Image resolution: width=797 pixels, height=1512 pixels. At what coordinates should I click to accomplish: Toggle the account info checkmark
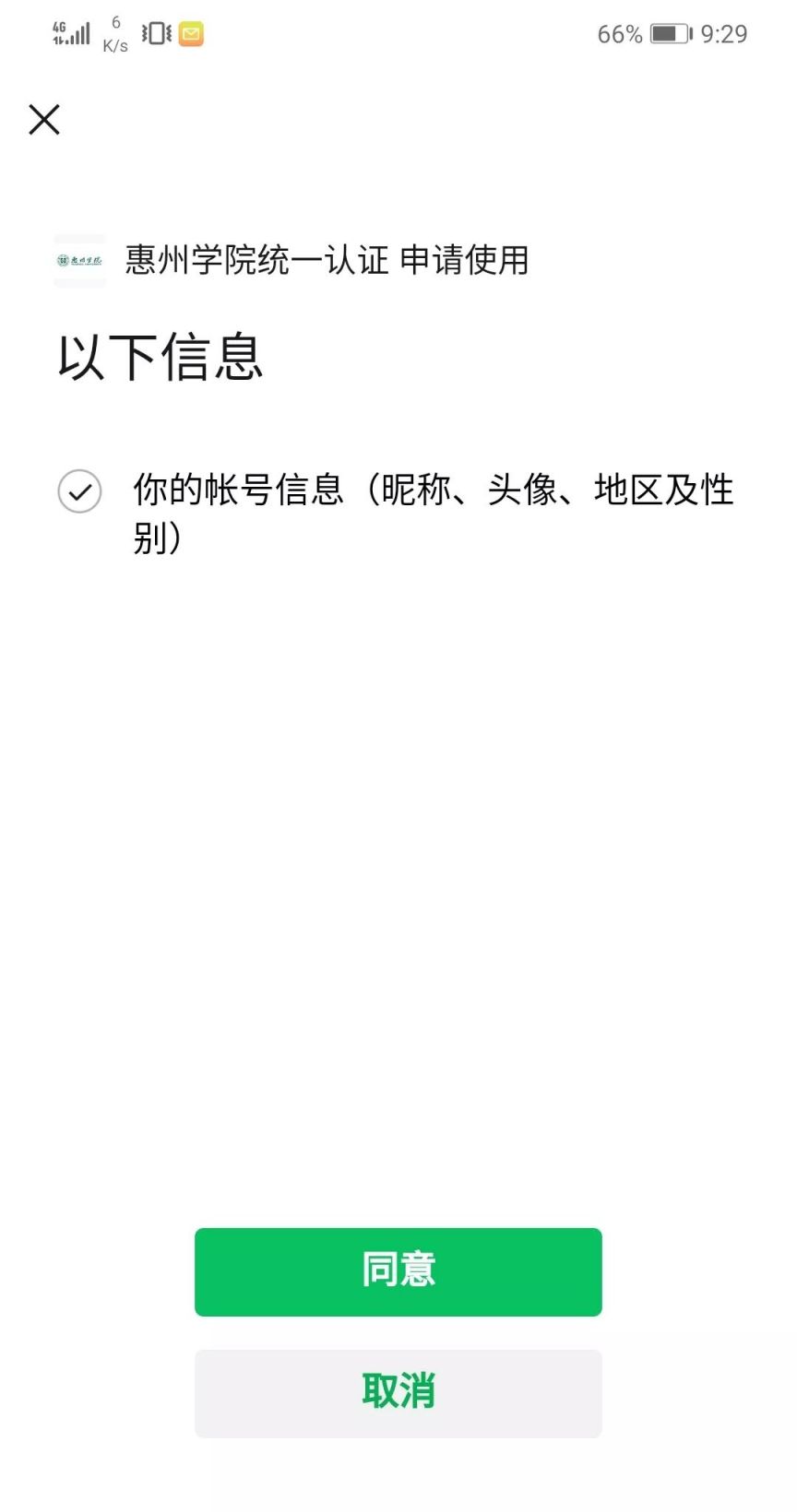80,491
